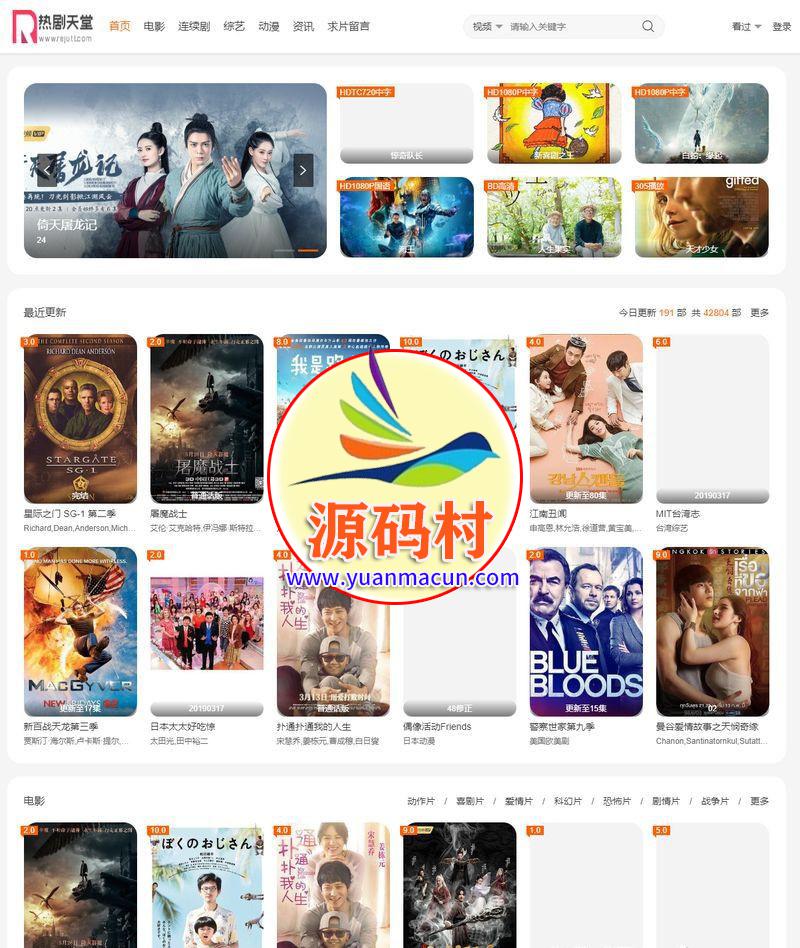View 新百战天龙第三季 details
The height and width of the screenshot is (948, 800).
tap(80, 632)
